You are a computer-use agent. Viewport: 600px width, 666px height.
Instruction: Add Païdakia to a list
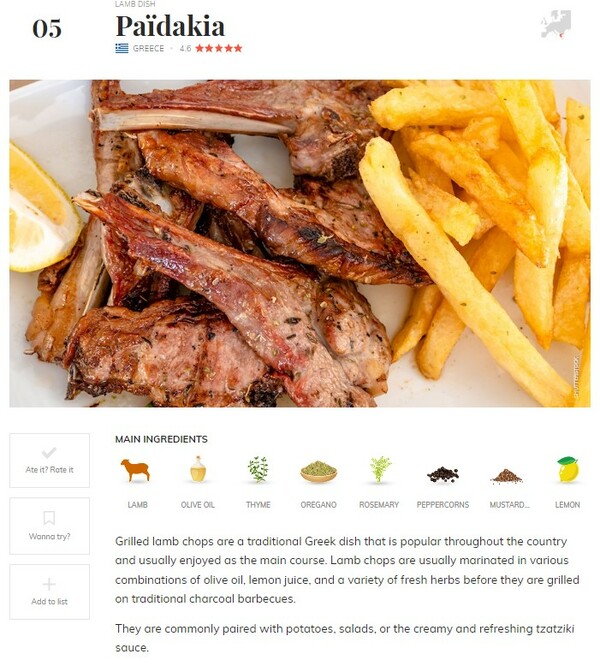click(x=49, y=591)
